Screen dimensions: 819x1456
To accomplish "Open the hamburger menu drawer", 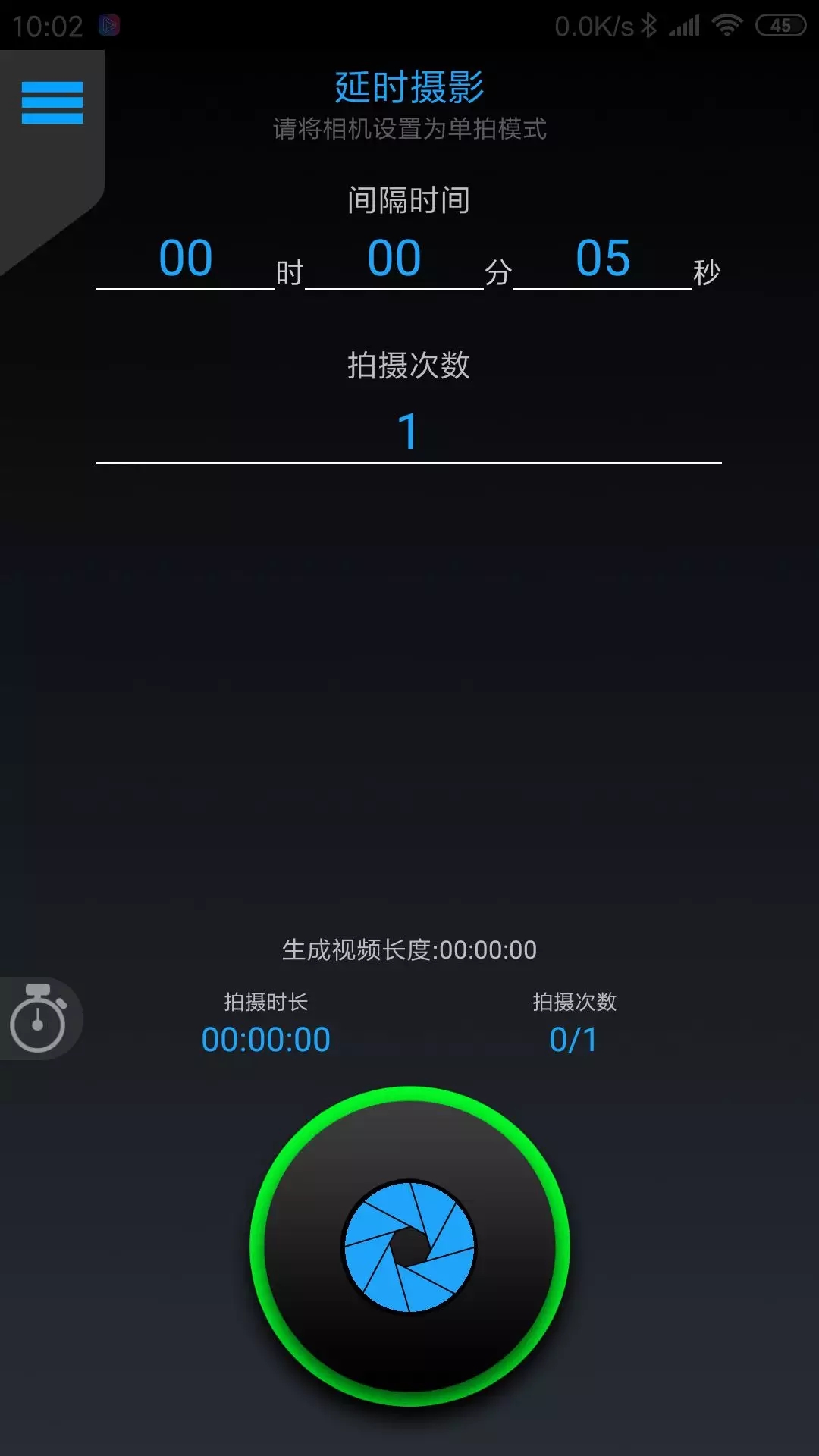I will [x=52, y=102].
